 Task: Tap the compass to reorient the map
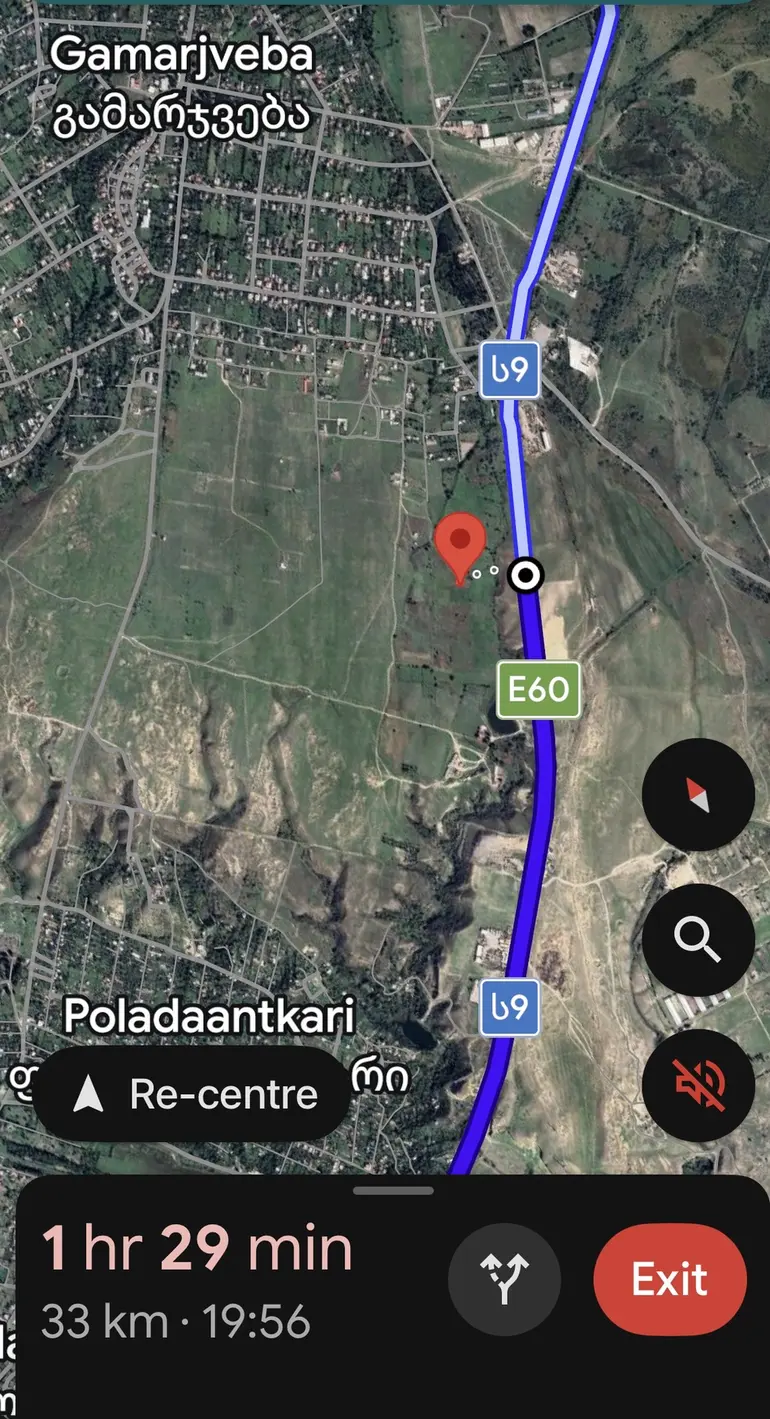[x=698, y=795]
